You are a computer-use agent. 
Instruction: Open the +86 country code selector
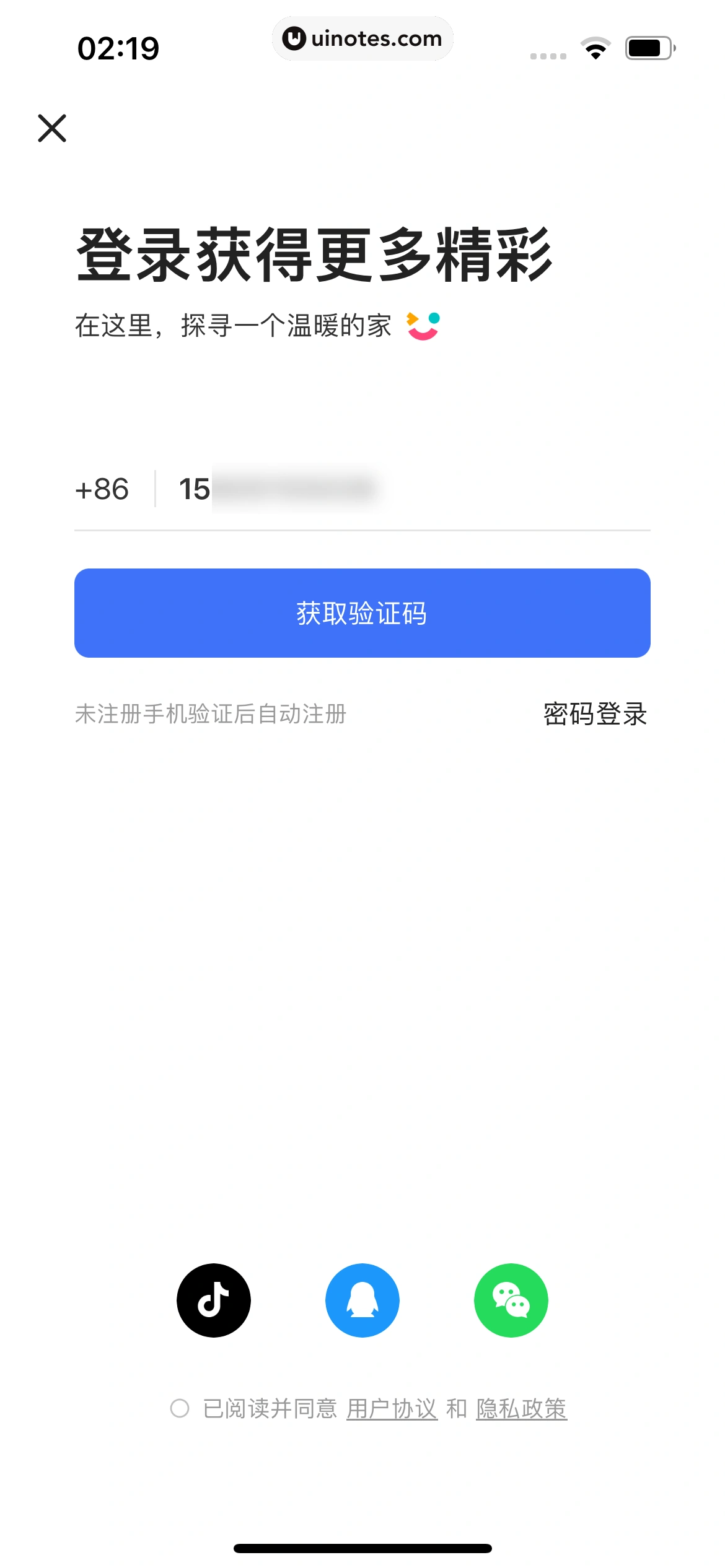tap(102, 489)
